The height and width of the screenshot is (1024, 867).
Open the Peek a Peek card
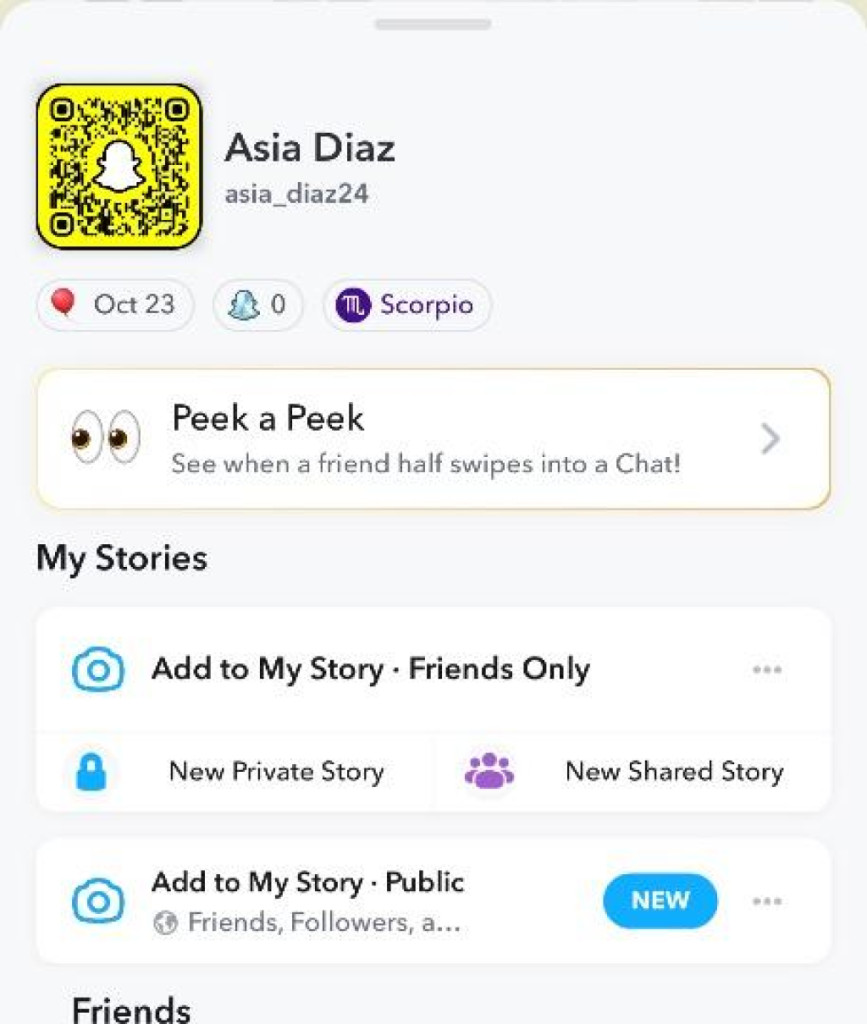(x=433, y=439)
